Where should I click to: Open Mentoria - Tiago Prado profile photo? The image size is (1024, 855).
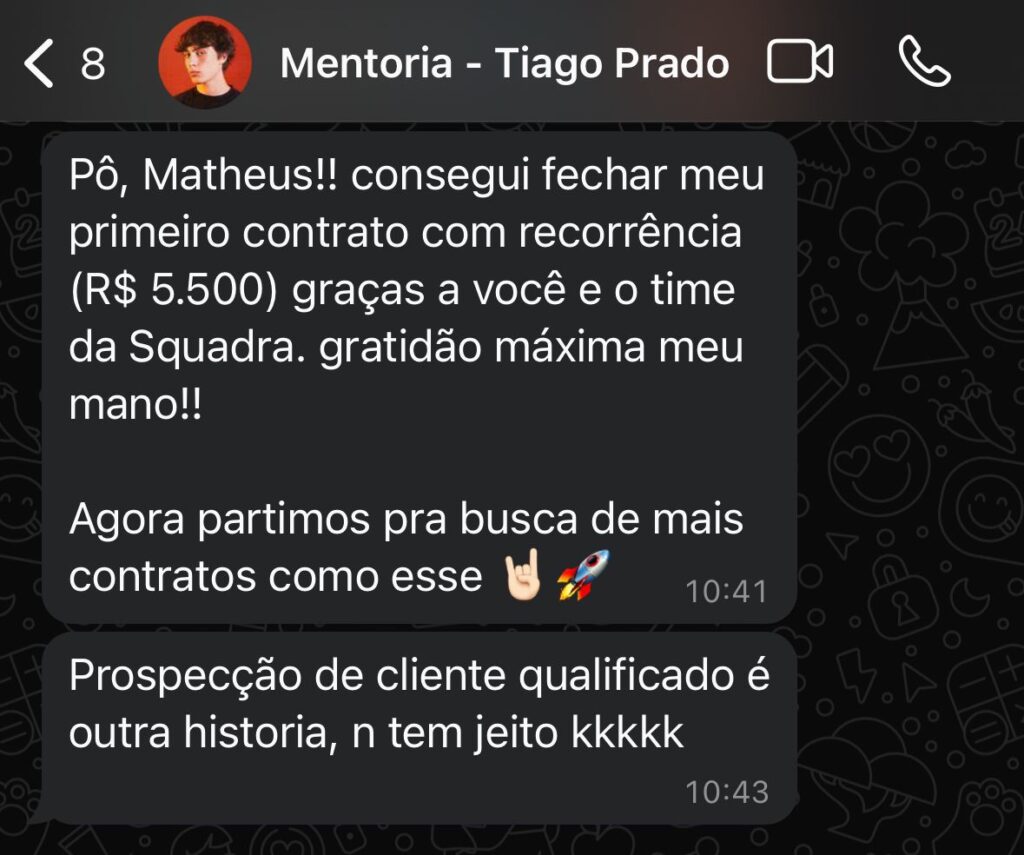click(205, 64)
